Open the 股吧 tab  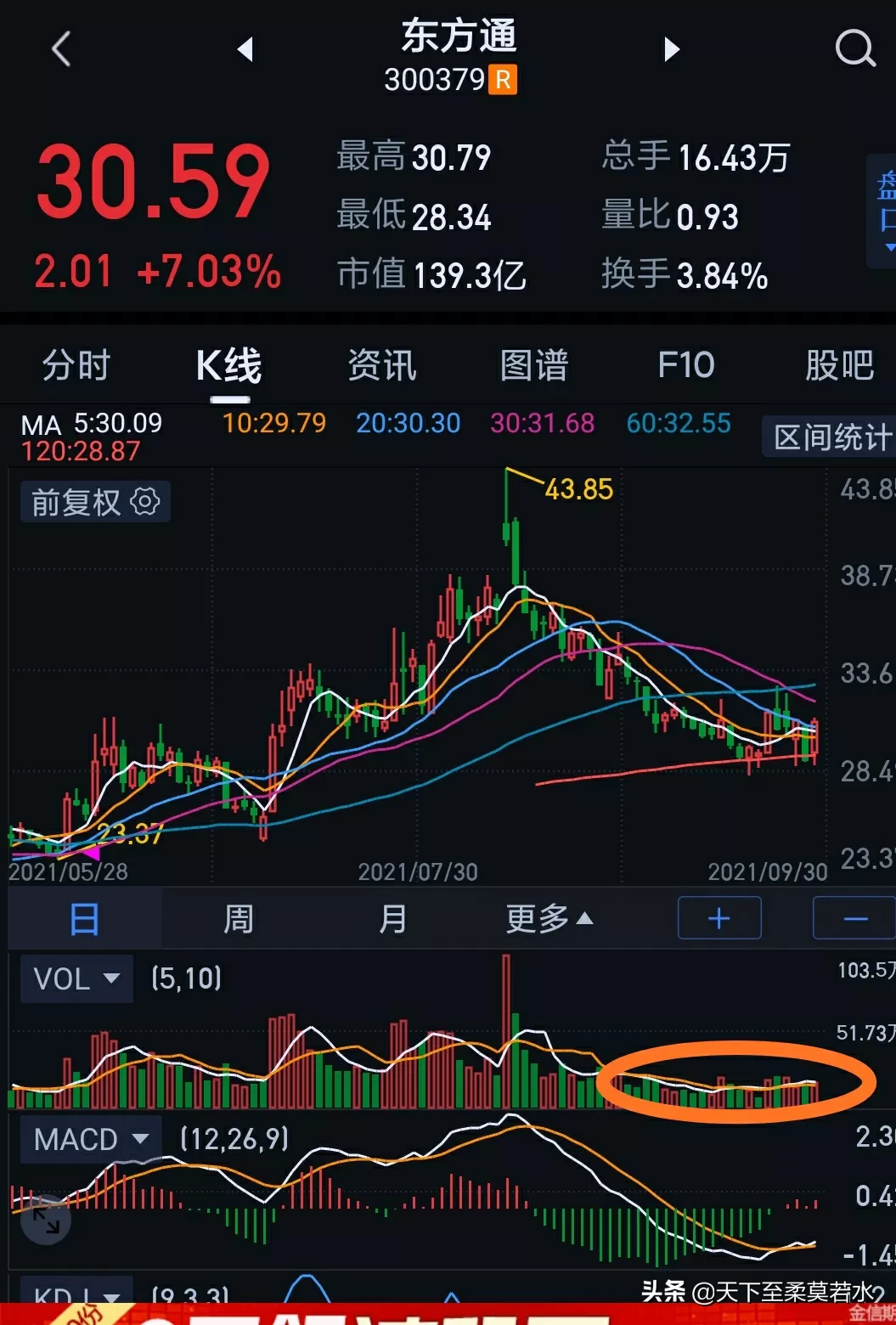click(838, 365)
